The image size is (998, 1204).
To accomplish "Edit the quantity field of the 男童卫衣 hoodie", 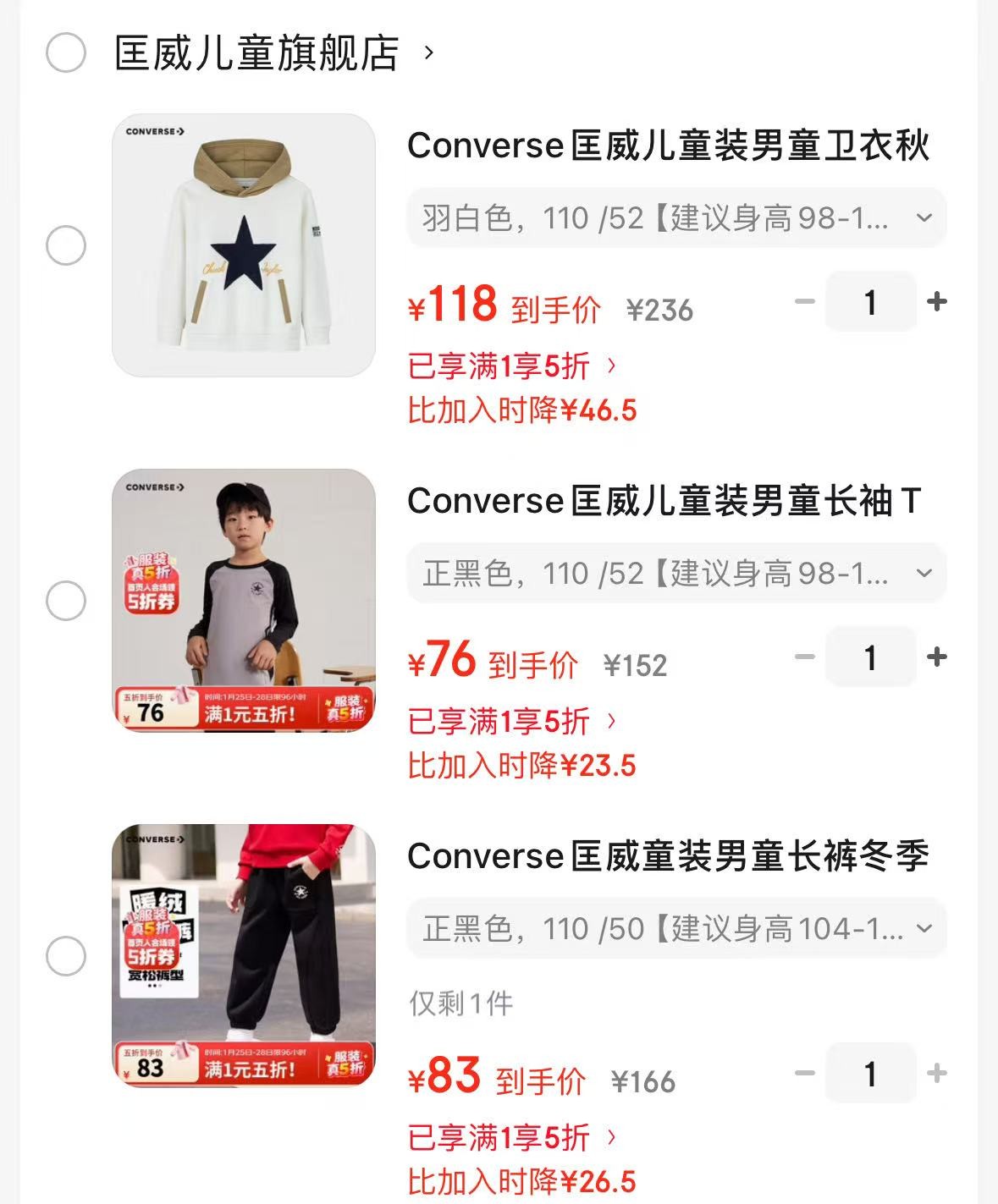I will [870, 302].
